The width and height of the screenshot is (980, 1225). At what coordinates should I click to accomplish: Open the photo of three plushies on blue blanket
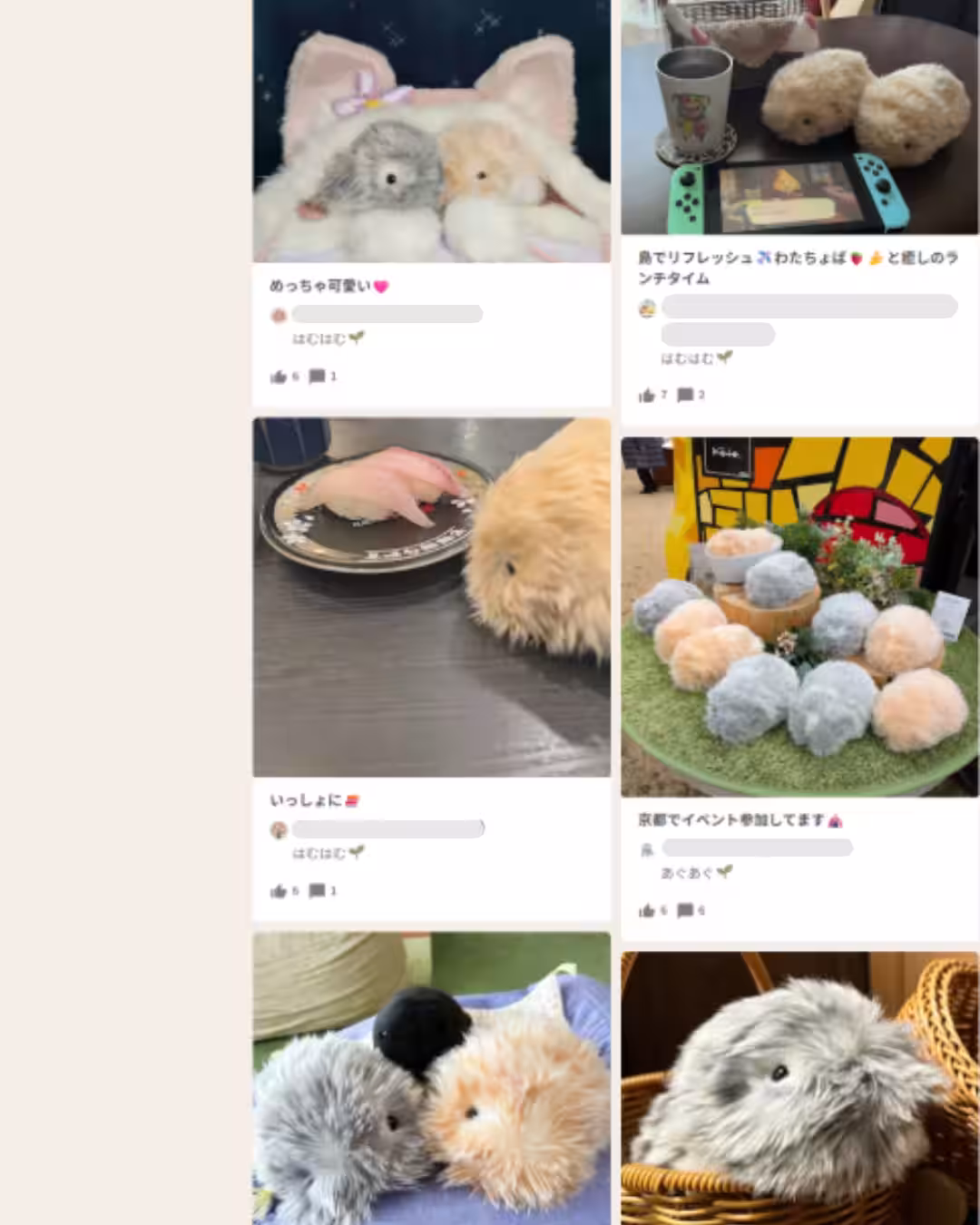pos(431,1080)
